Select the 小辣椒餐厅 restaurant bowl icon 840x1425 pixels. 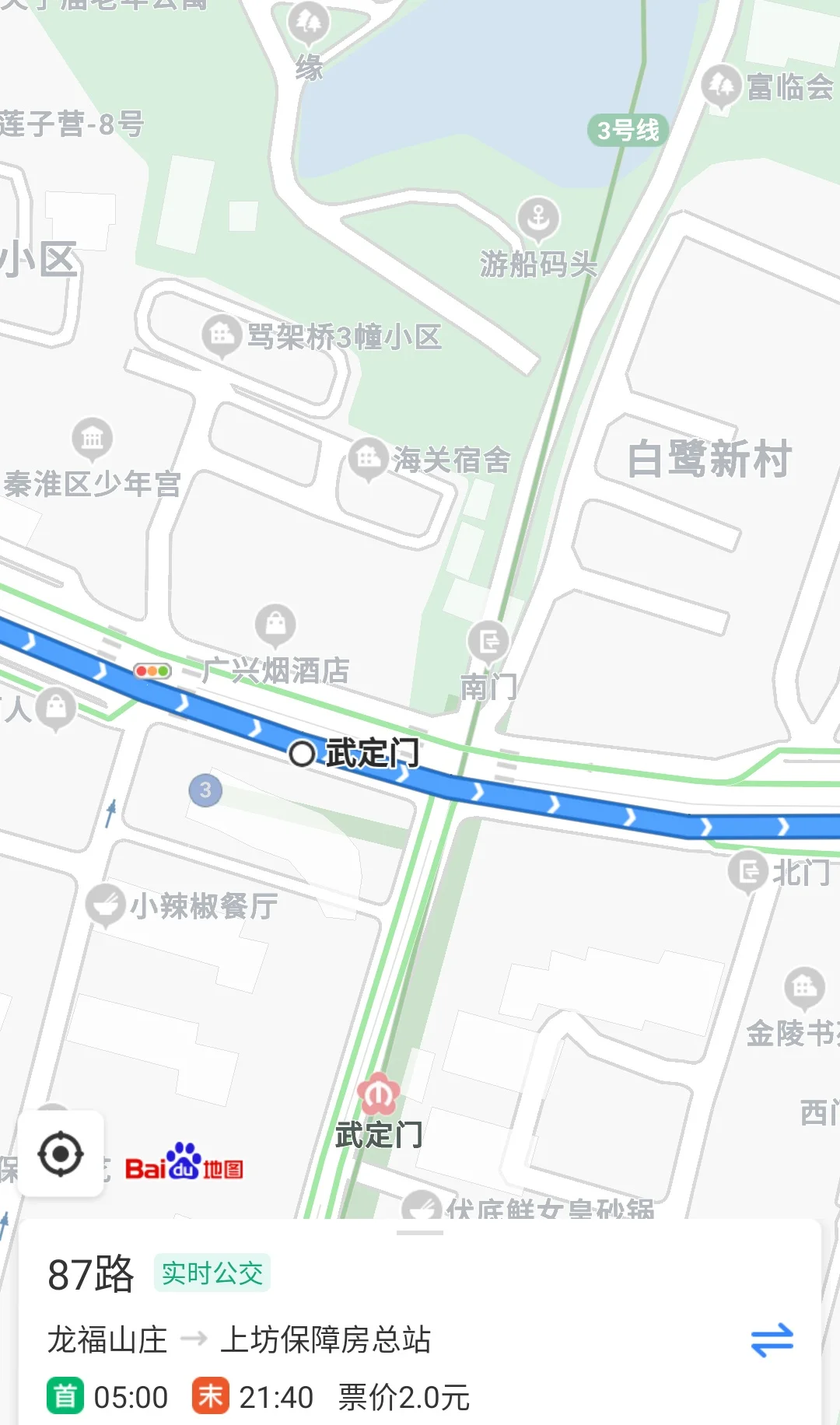[107, 903]
